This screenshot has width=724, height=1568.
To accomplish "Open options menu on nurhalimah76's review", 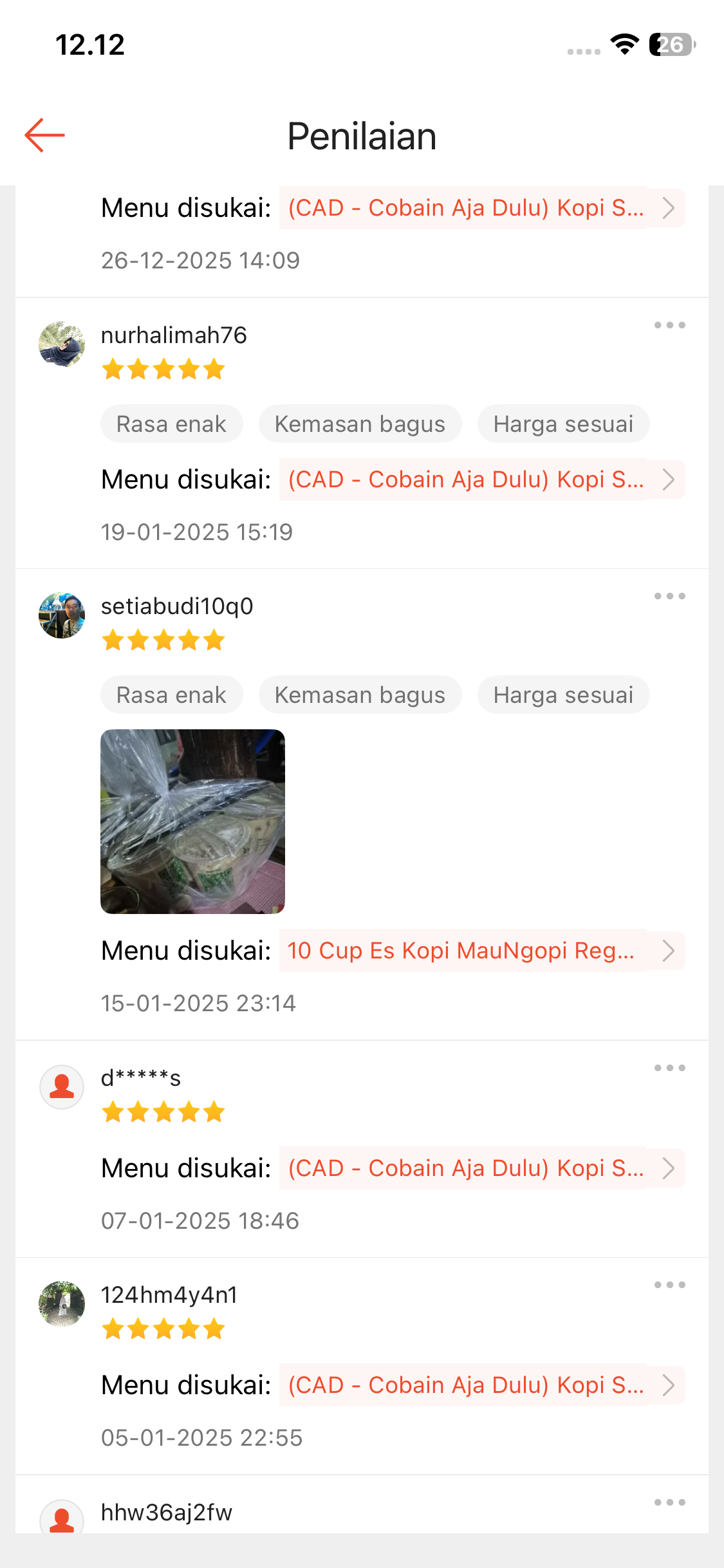I will (x=669, y=325).
